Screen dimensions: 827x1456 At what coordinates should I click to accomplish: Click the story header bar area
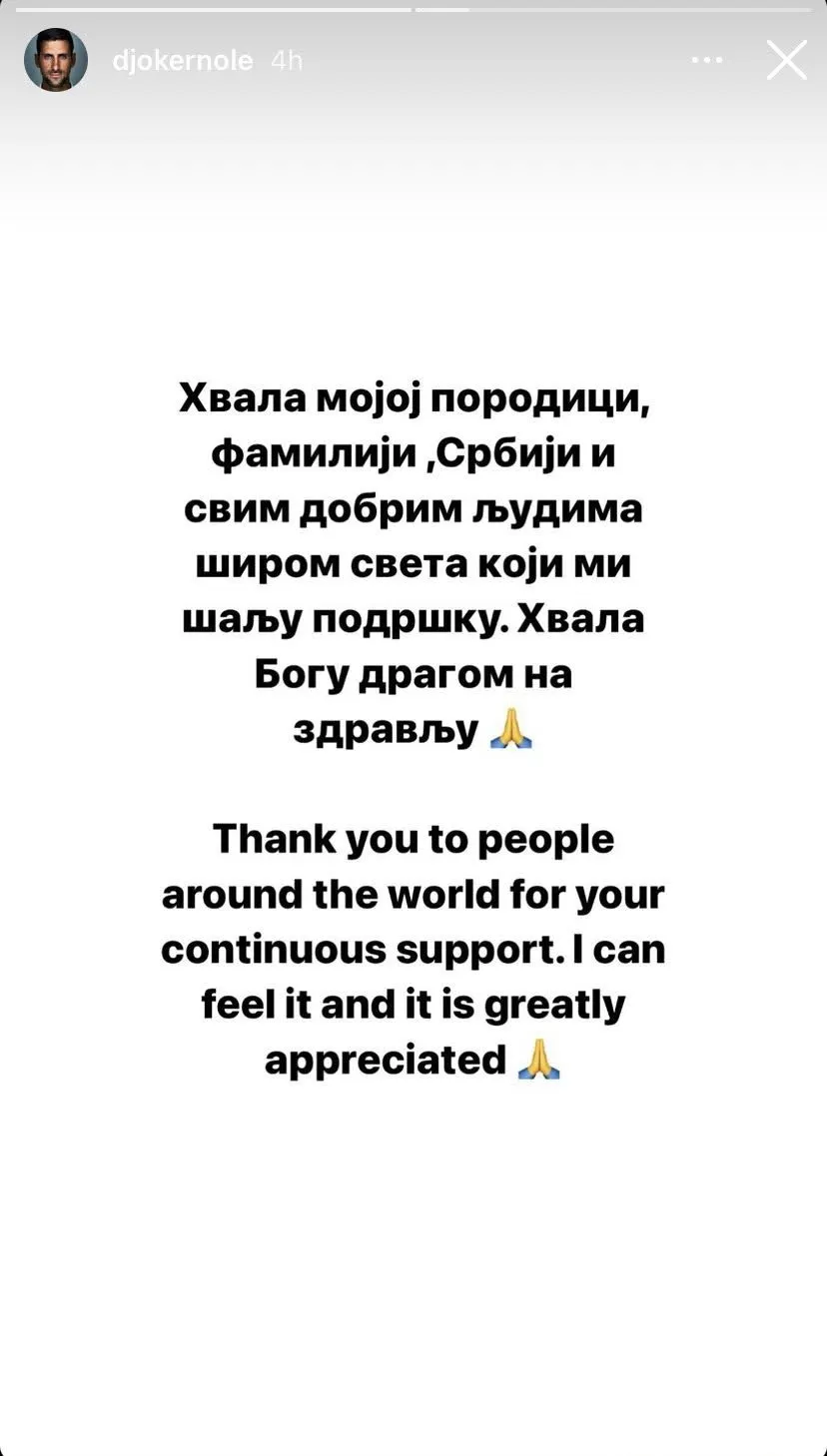[x=413, y=59]
